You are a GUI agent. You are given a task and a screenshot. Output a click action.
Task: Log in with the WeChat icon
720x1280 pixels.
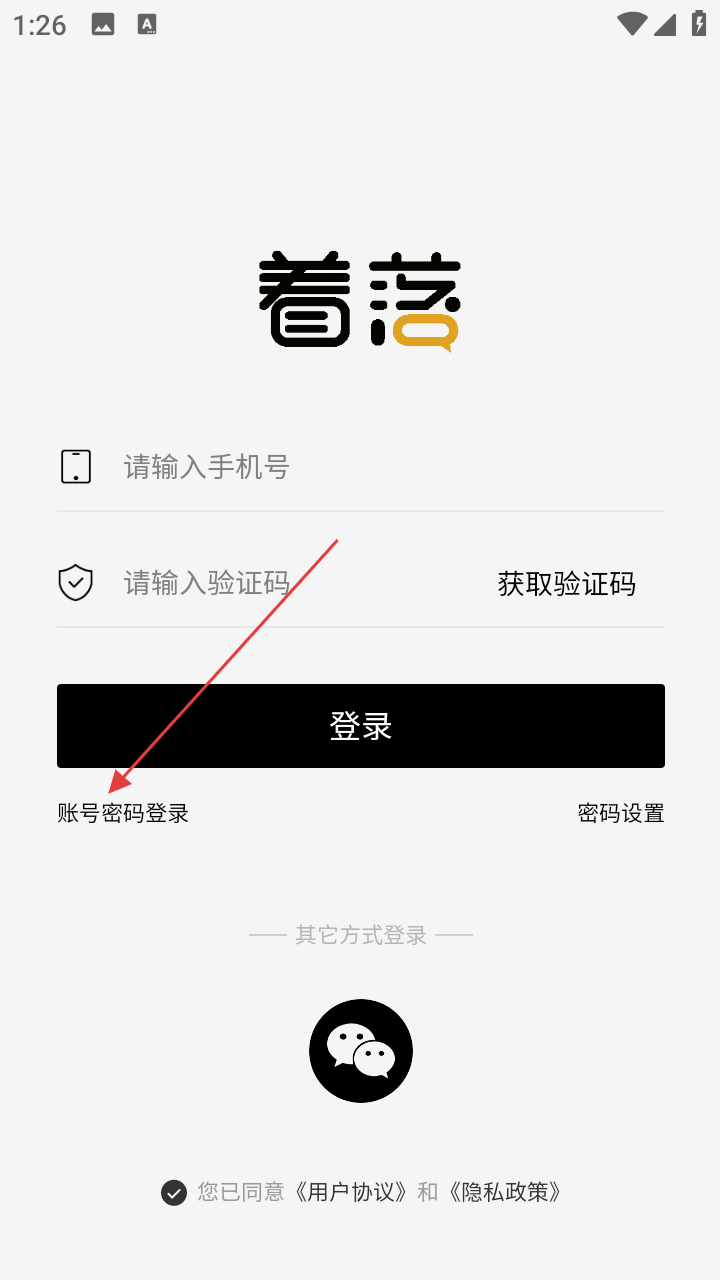click(360, 1050)
